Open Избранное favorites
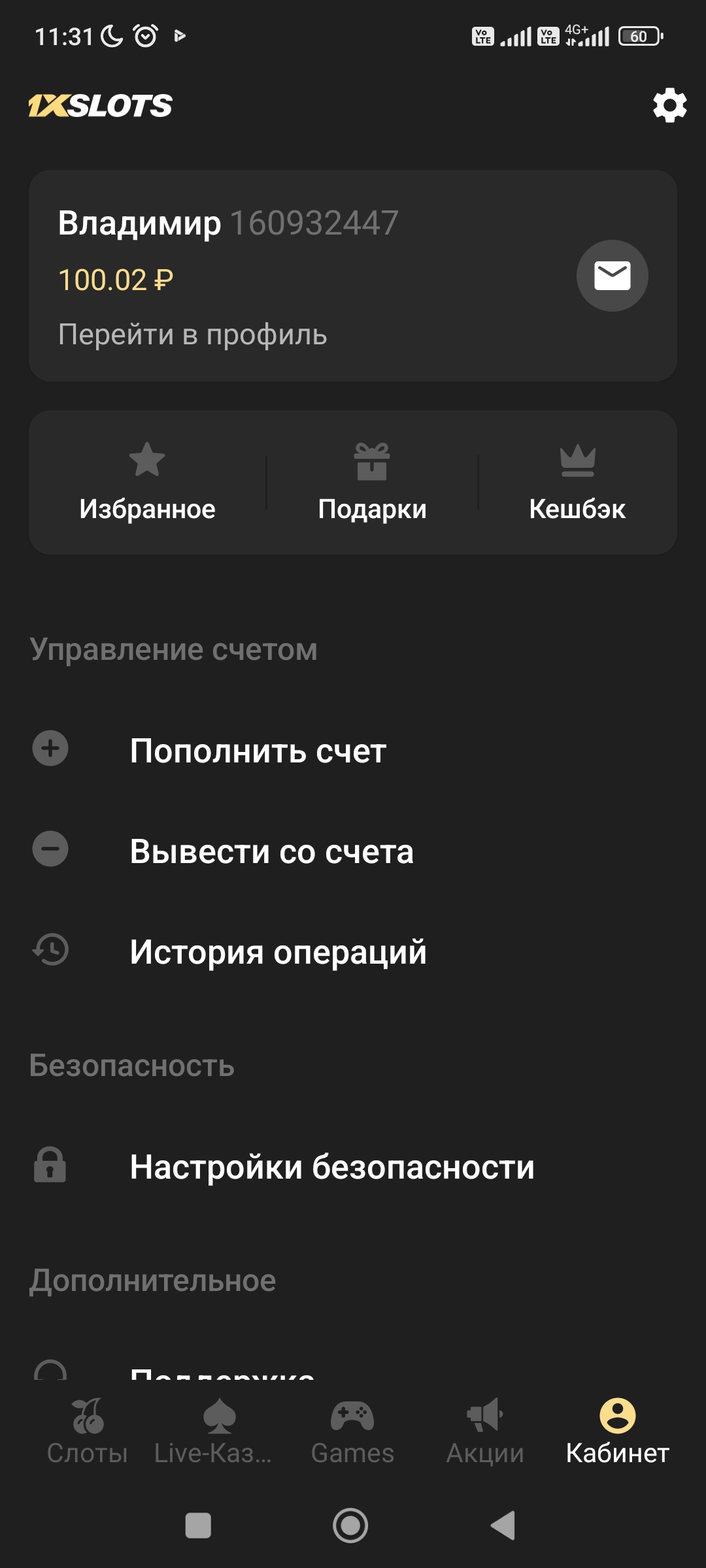Image resolution: width=706 pixels, height=1568 pixels. click(x=147, y=483)
